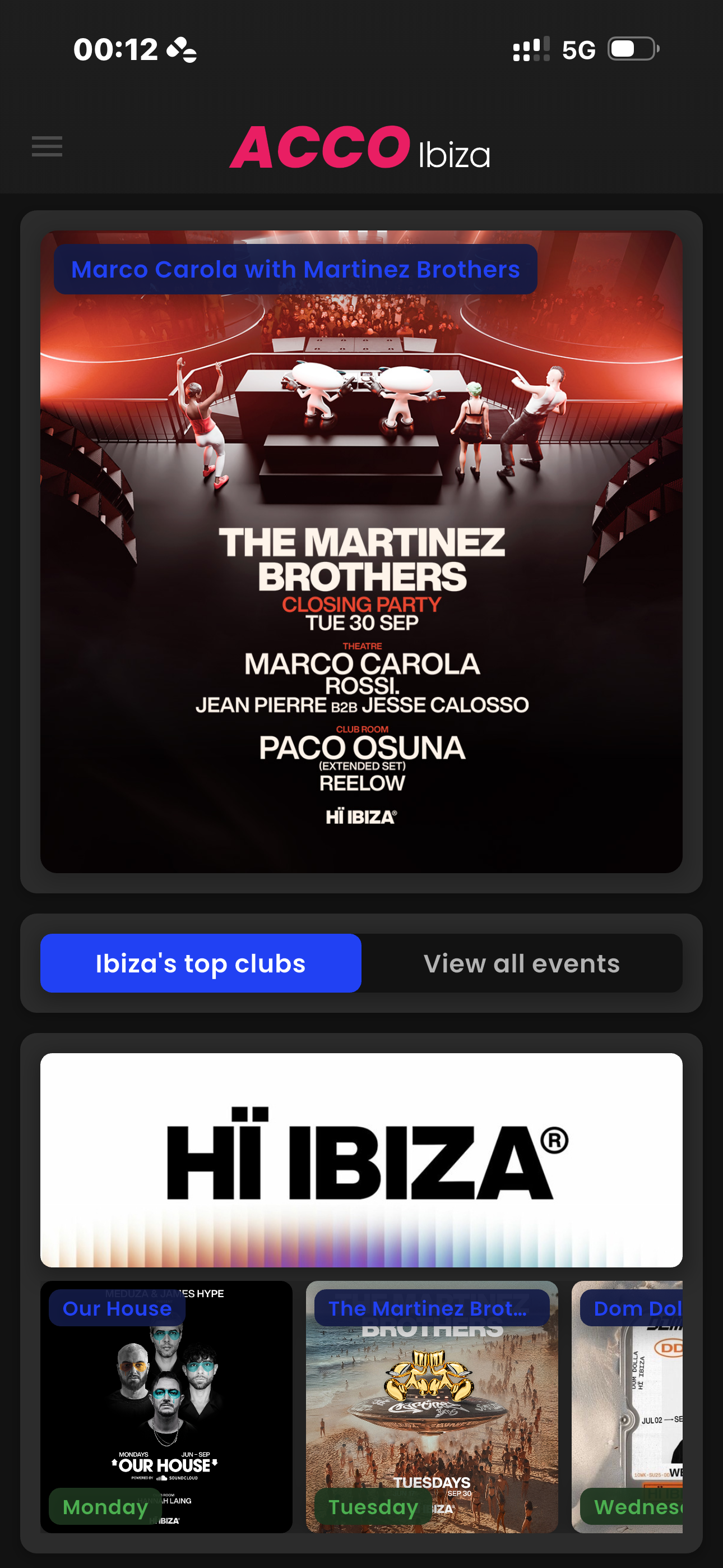Tap the 5G network indicator
Image resolution: width=723 pixels, height=1568 pixels.
pyautogui.click(x=577, y=49)
